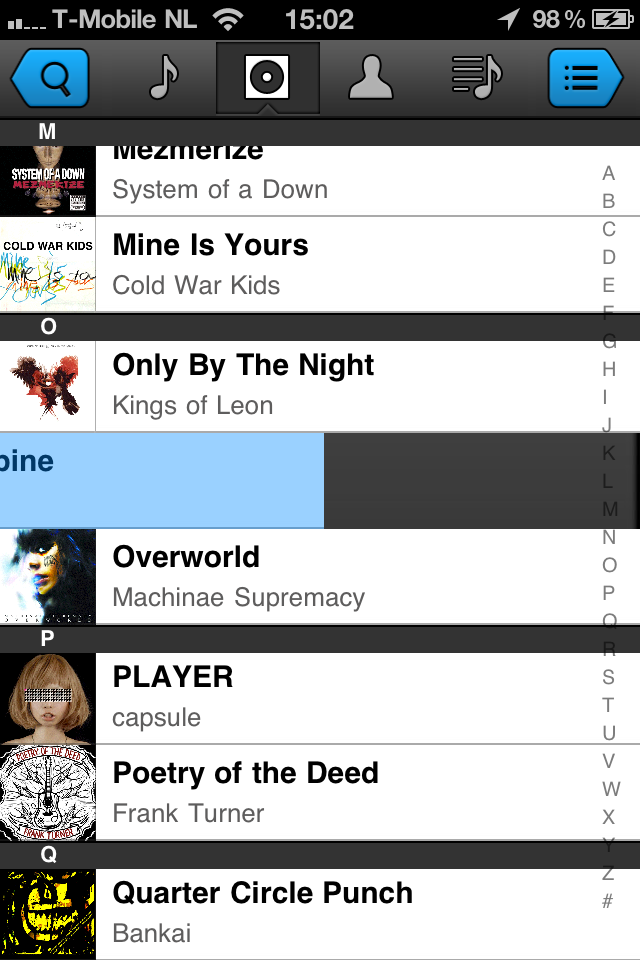Jump to letter S in index

coord(608,677)
